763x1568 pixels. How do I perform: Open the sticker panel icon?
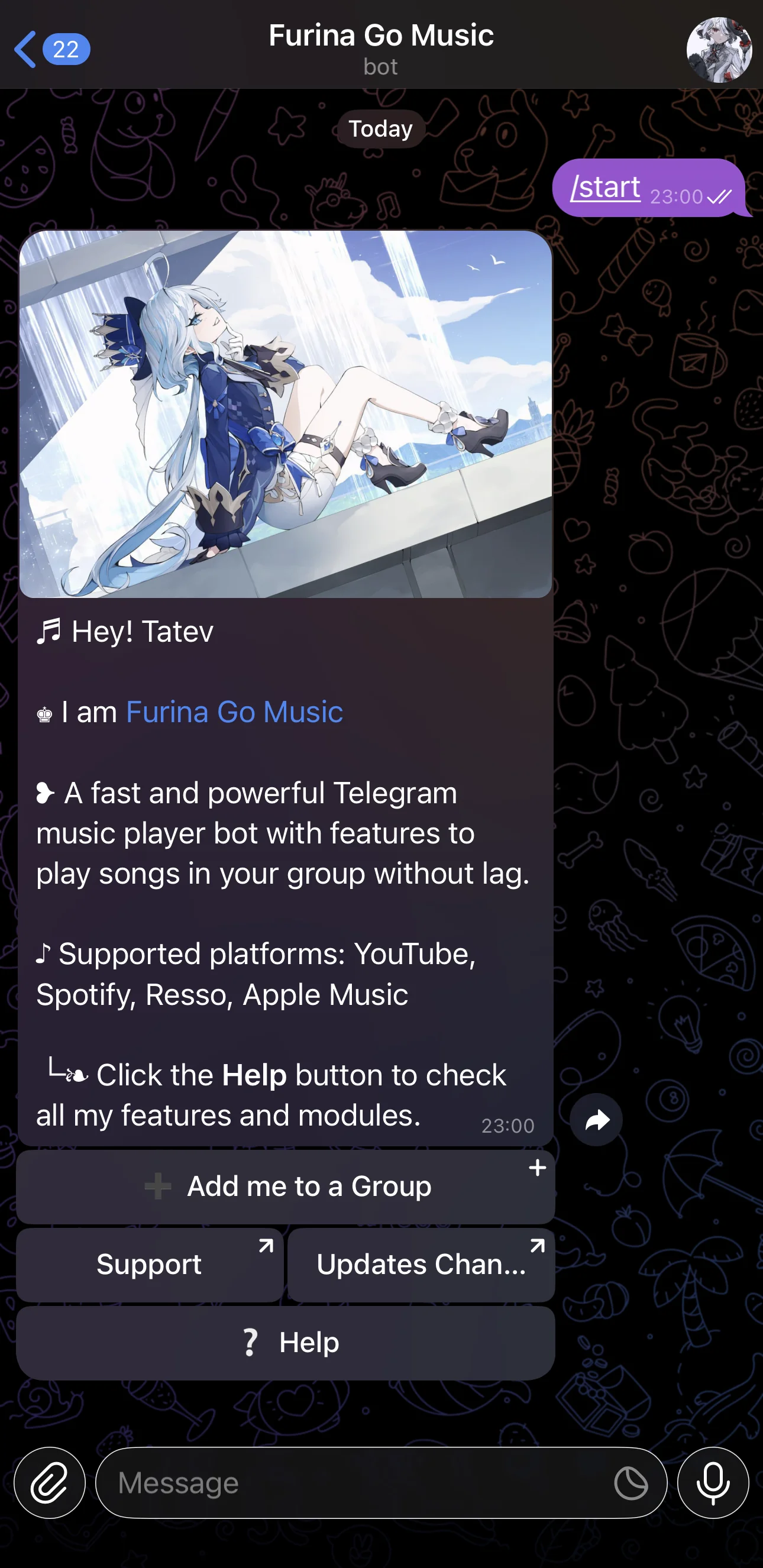point(631,1483)
